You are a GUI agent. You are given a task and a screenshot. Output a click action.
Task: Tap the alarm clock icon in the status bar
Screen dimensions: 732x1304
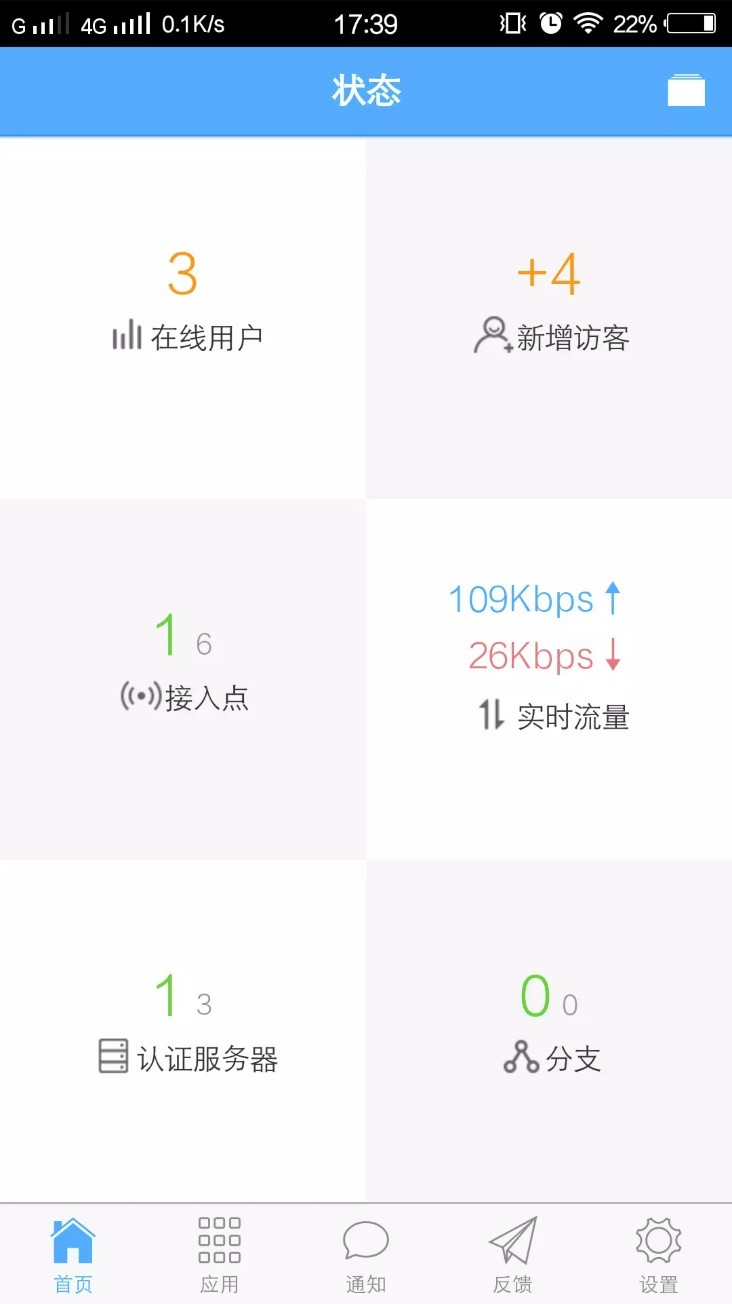(x=551, y=22)
